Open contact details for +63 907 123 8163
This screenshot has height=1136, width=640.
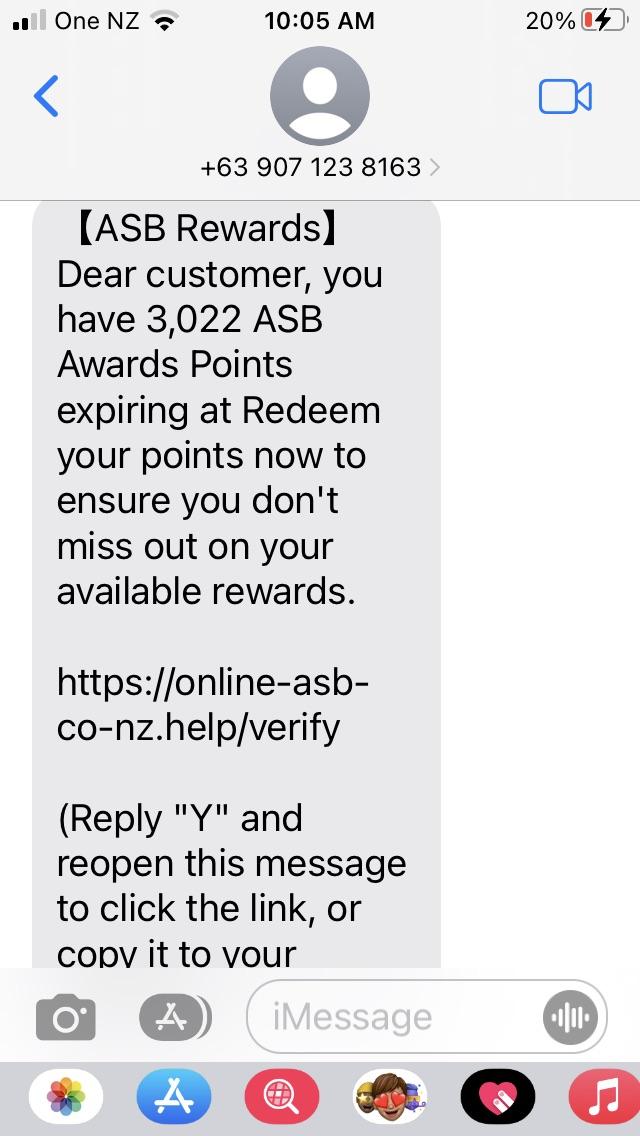pos(320,166)
